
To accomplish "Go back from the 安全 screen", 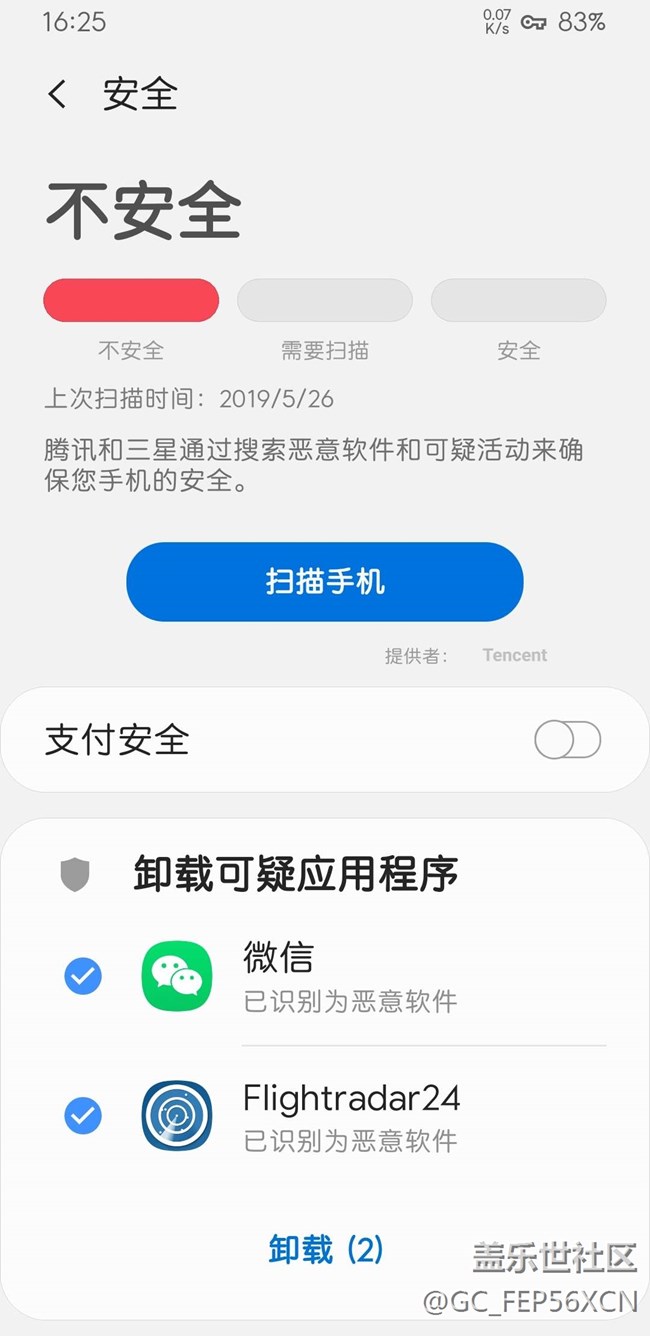I will (57, 95).
